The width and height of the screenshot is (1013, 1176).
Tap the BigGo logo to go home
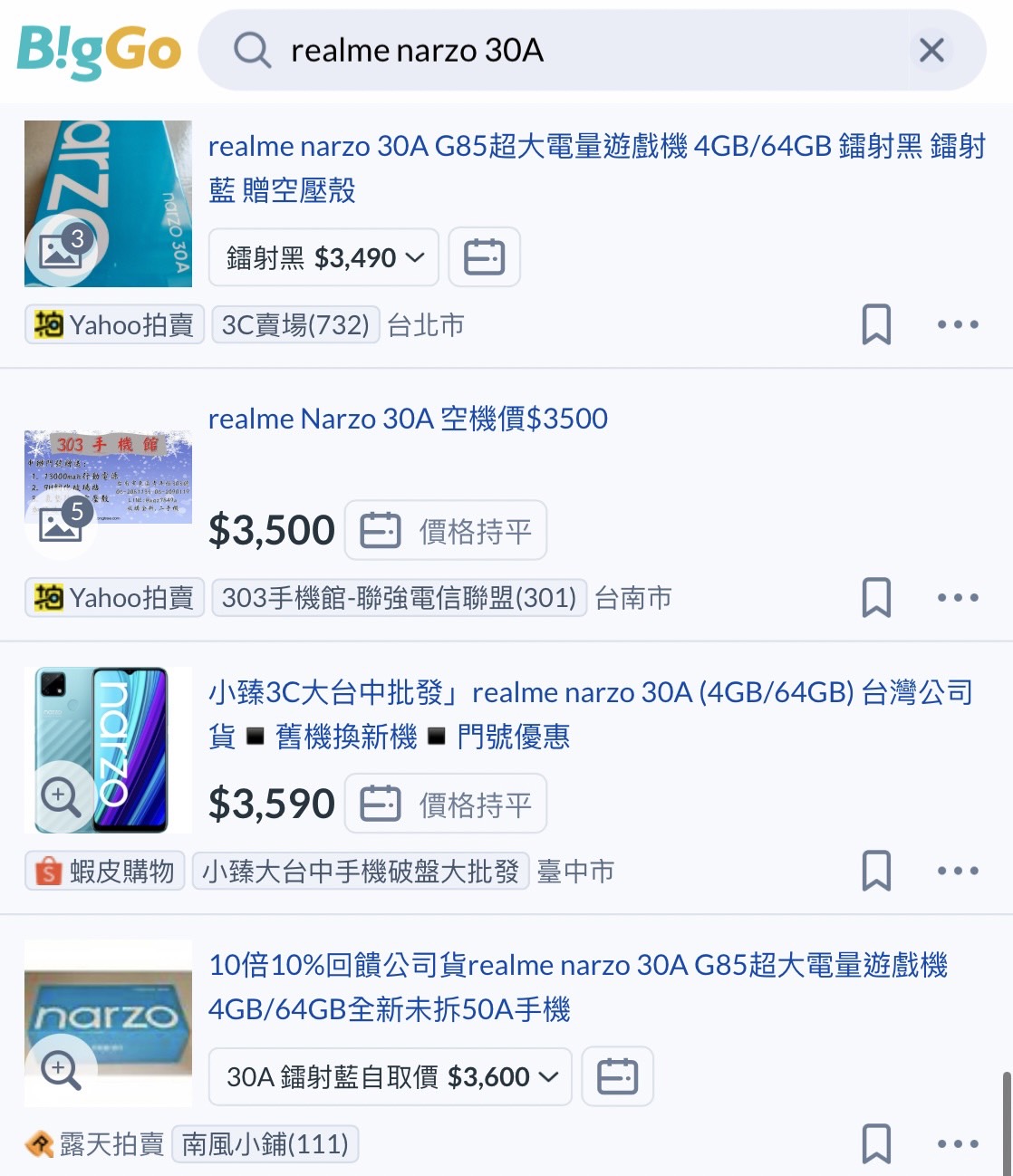click(x=99, y=51)
